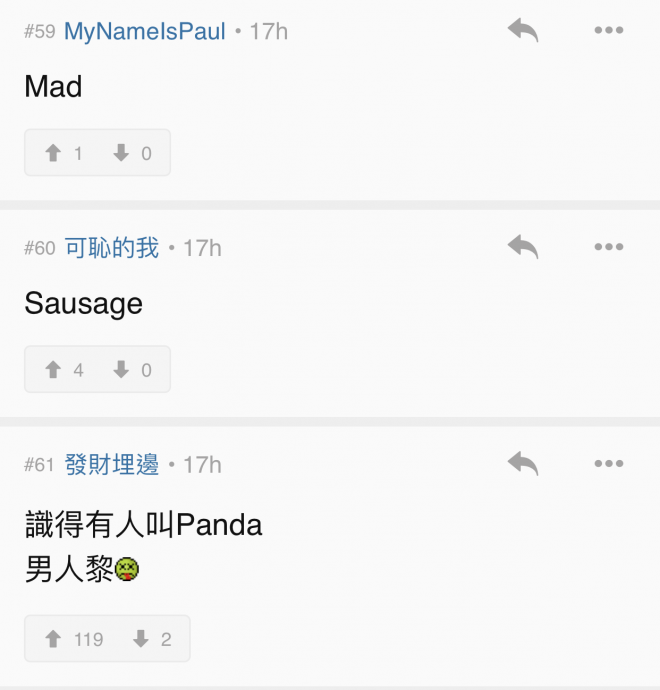The image size is (660, 690).
Task: View 發財埋邊's user profile
Action: point(111,465)
